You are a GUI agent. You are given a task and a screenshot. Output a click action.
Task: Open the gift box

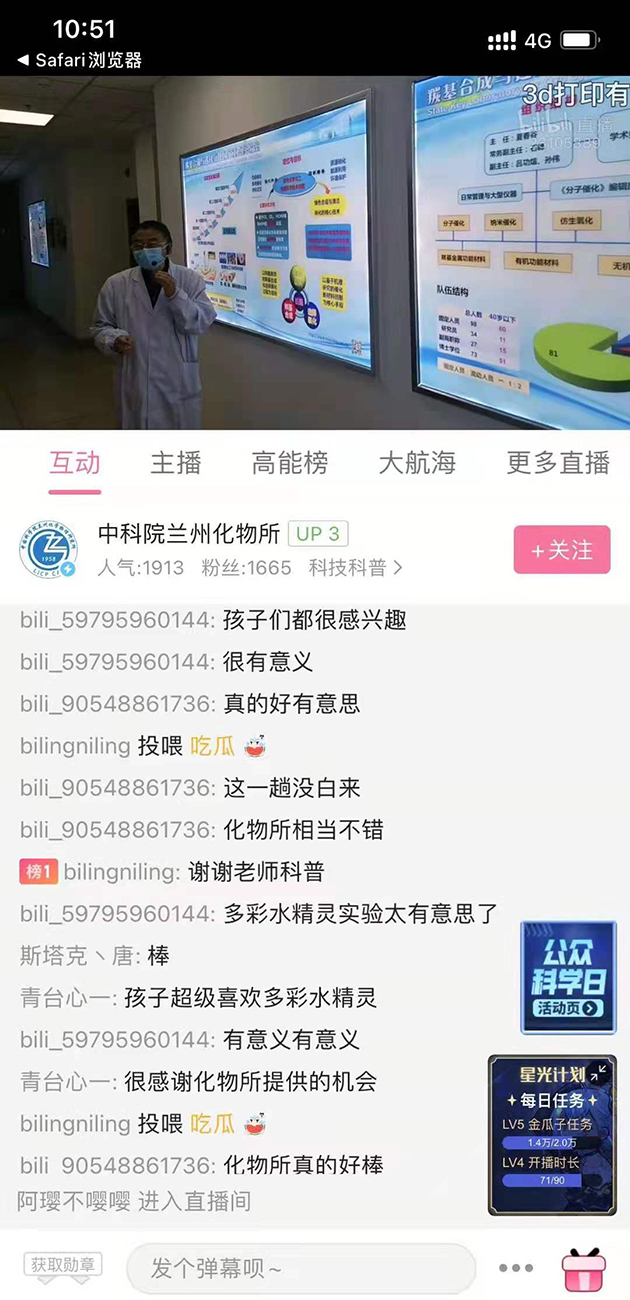tap(585, 1269)
